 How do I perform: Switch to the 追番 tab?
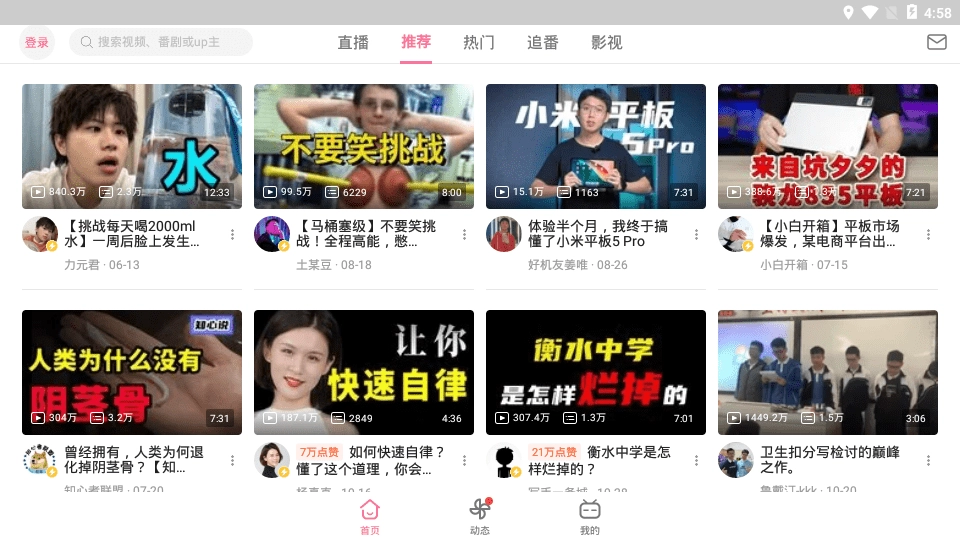(x=543, y=42)
